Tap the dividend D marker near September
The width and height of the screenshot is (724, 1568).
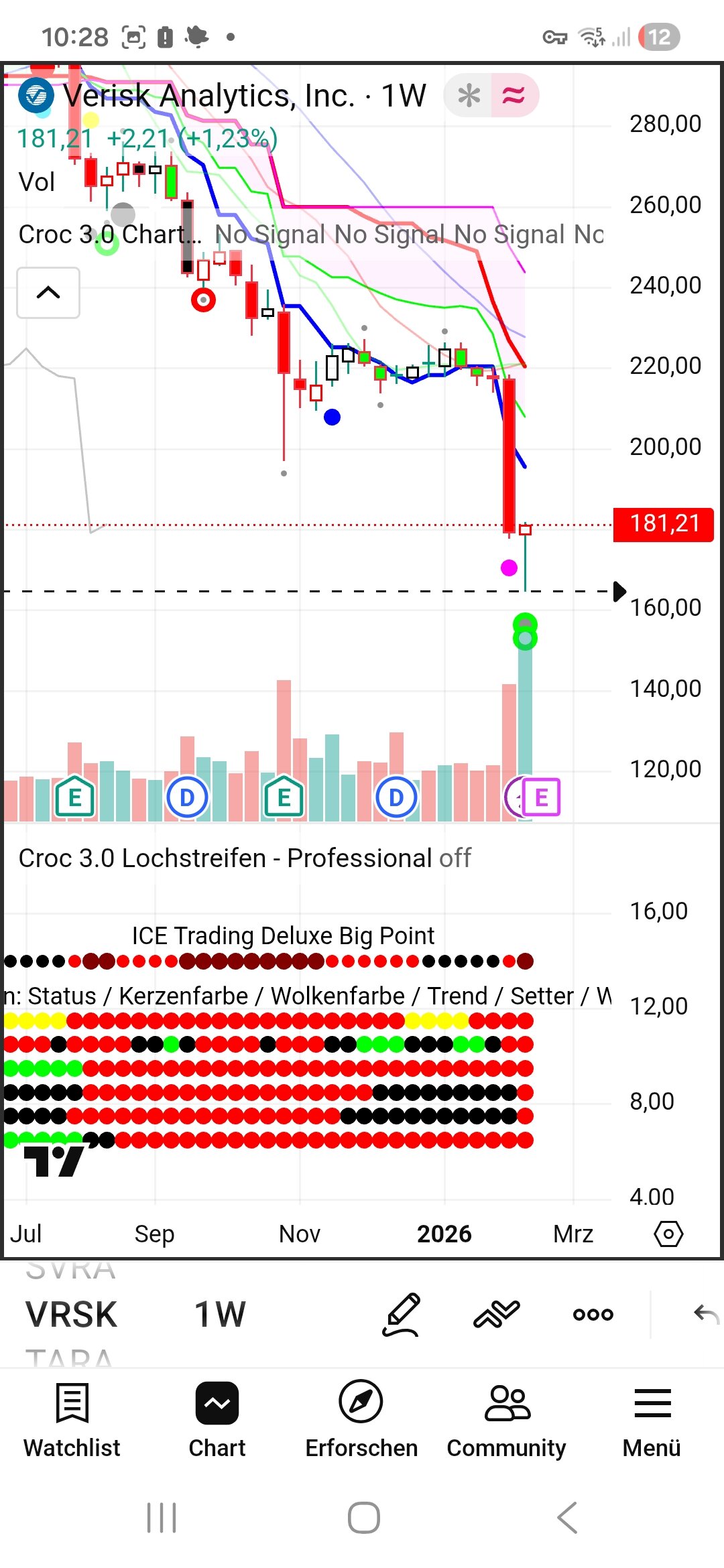[x=187, y=797]
